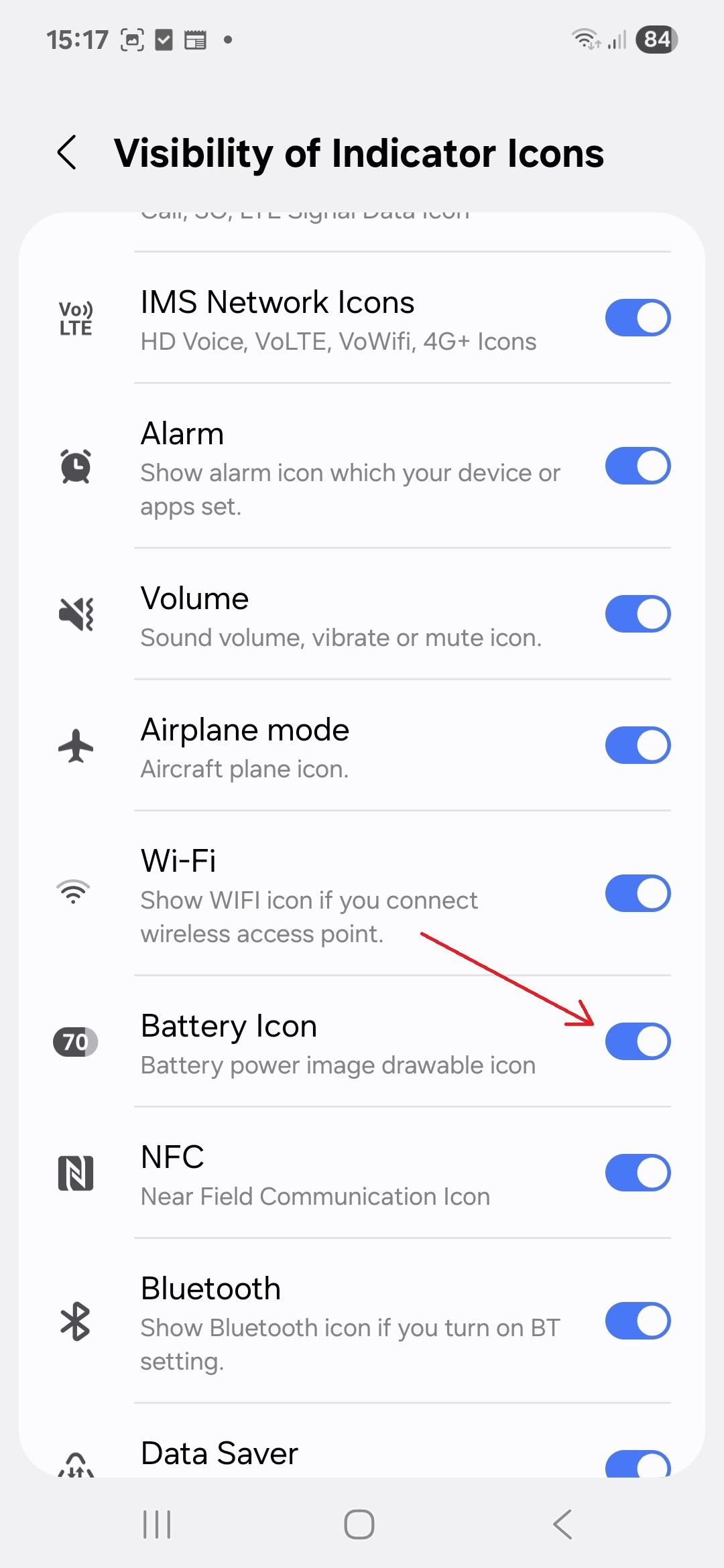Toggle the Data Saver switch
Viewport: 724px width, 1568px height.
[x=638, y=1463]
